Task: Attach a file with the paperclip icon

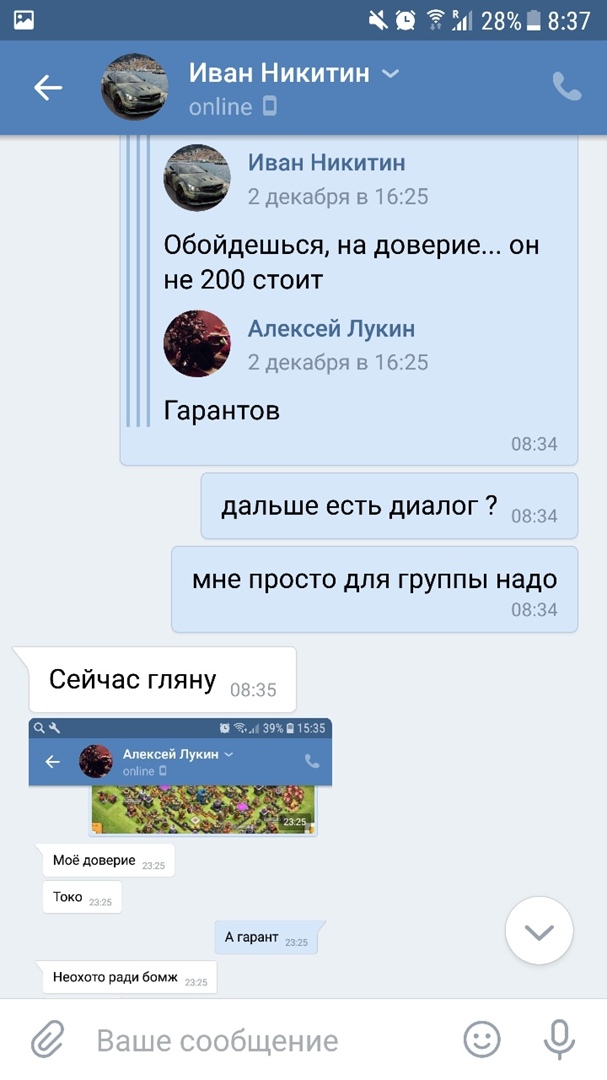Action: pyautogui.click(x=47, y=1040)
